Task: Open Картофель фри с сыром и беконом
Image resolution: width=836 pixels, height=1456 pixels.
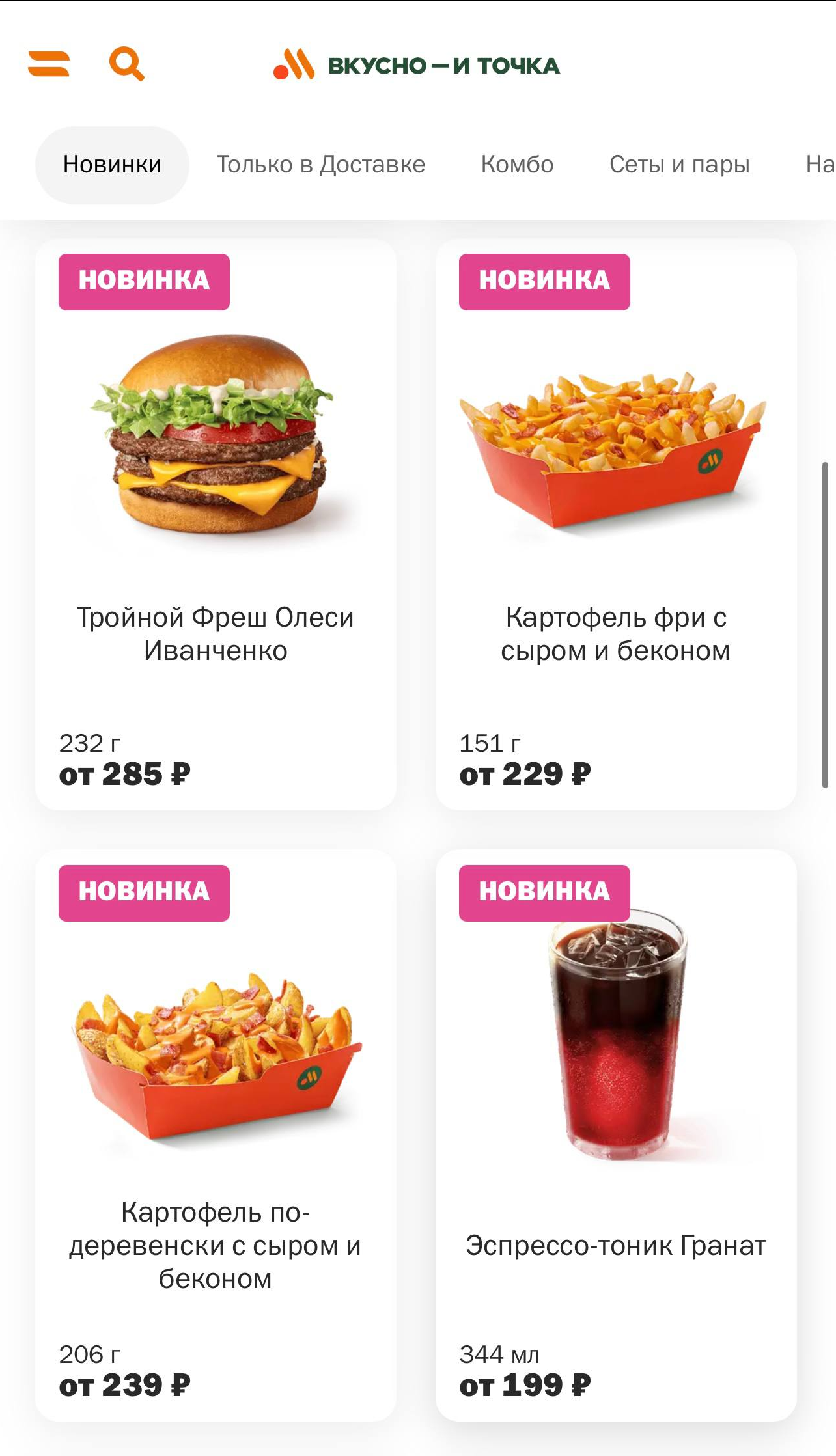Action: [616, 525]
